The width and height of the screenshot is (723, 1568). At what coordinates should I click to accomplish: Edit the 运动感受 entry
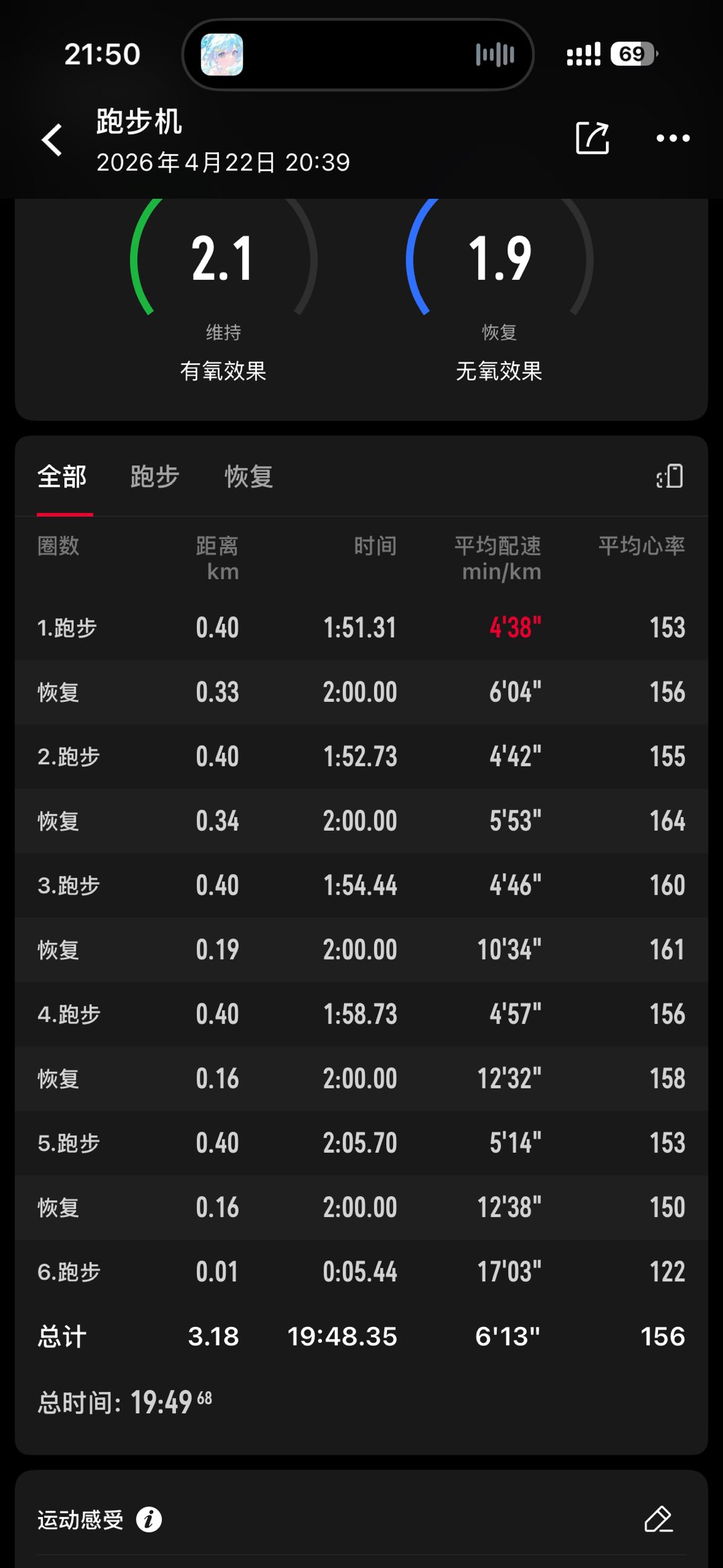point(658,1520)
